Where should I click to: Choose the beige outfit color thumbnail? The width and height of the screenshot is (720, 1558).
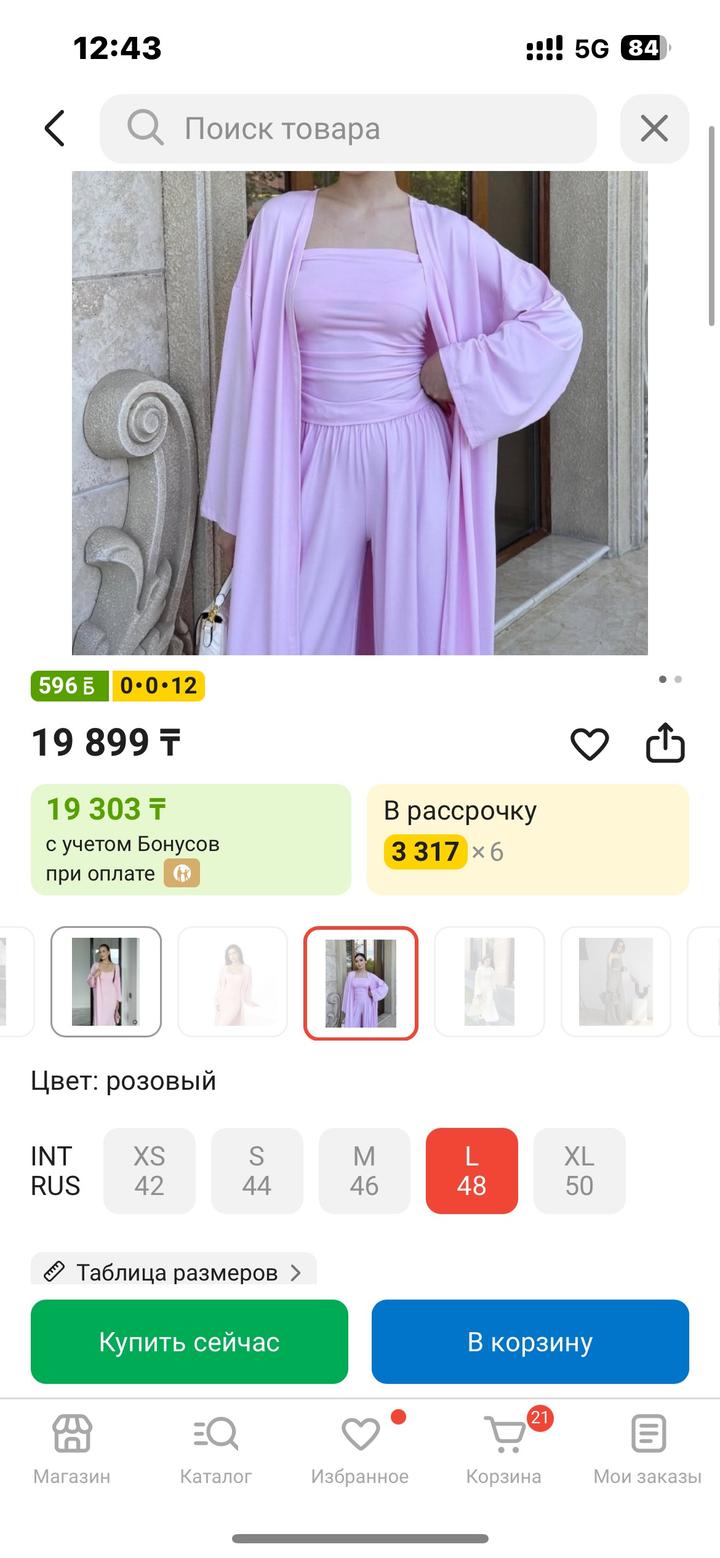click(616, 982)
